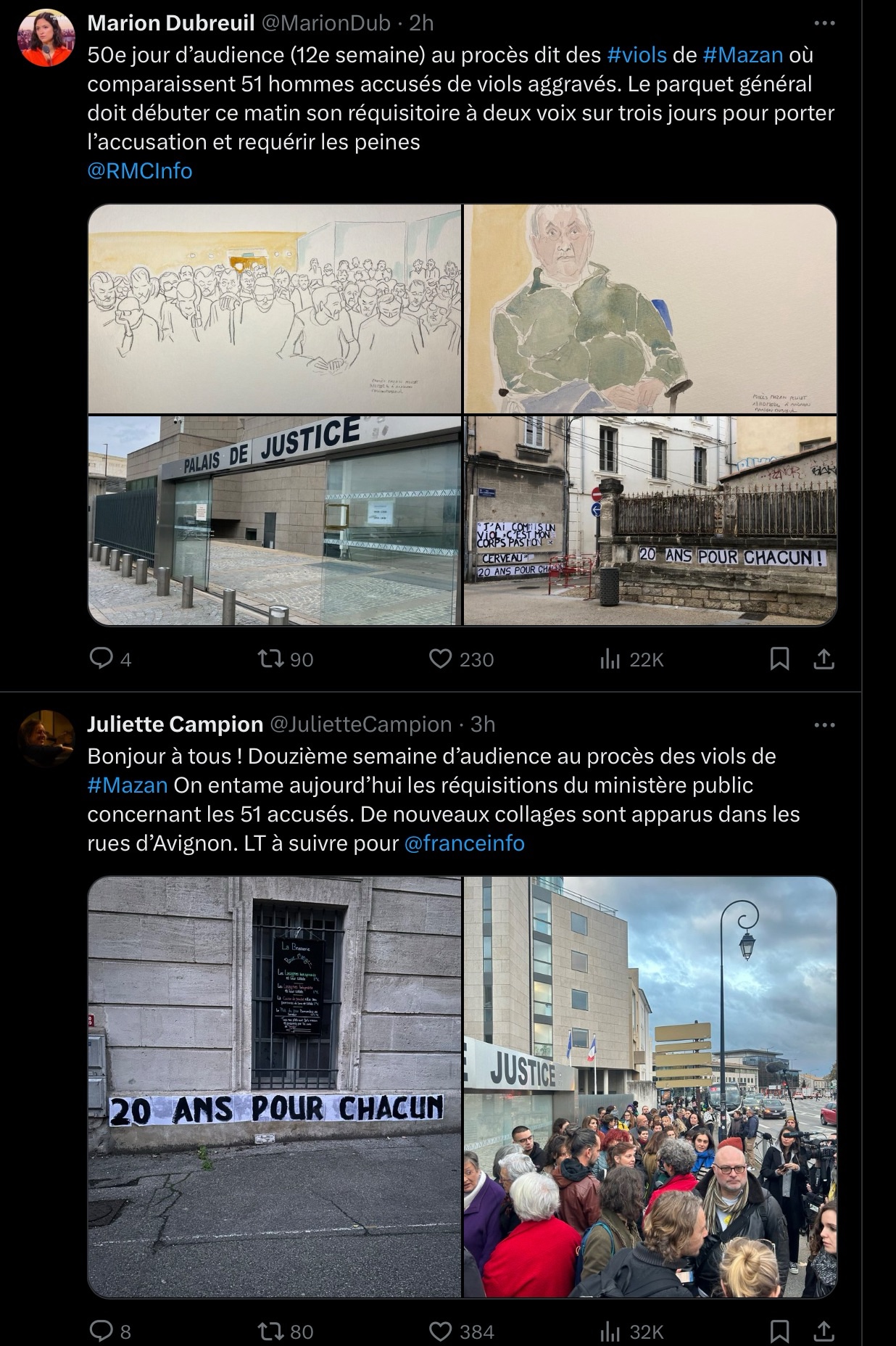Like Marion Dubreuil's post
This screenshot has height=1346, width=896.
pyautogui.click(x=440, y=658)
